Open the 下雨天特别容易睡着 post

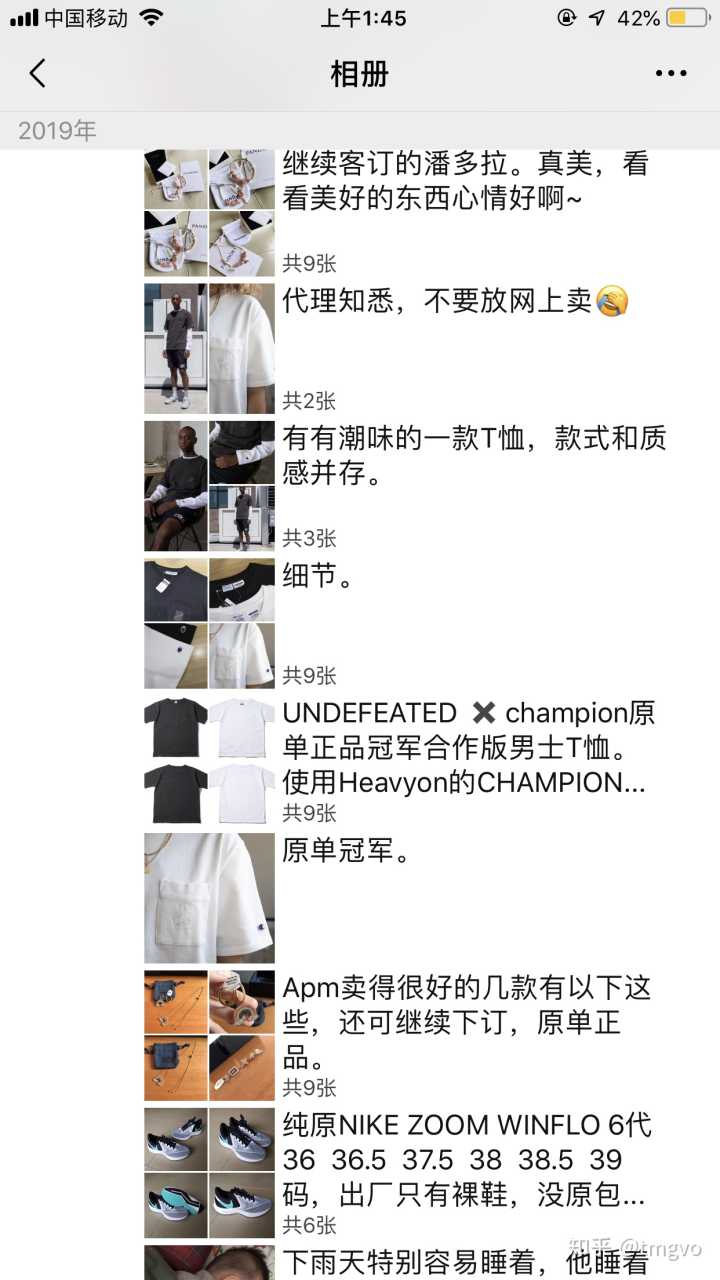coord(464,1261)
